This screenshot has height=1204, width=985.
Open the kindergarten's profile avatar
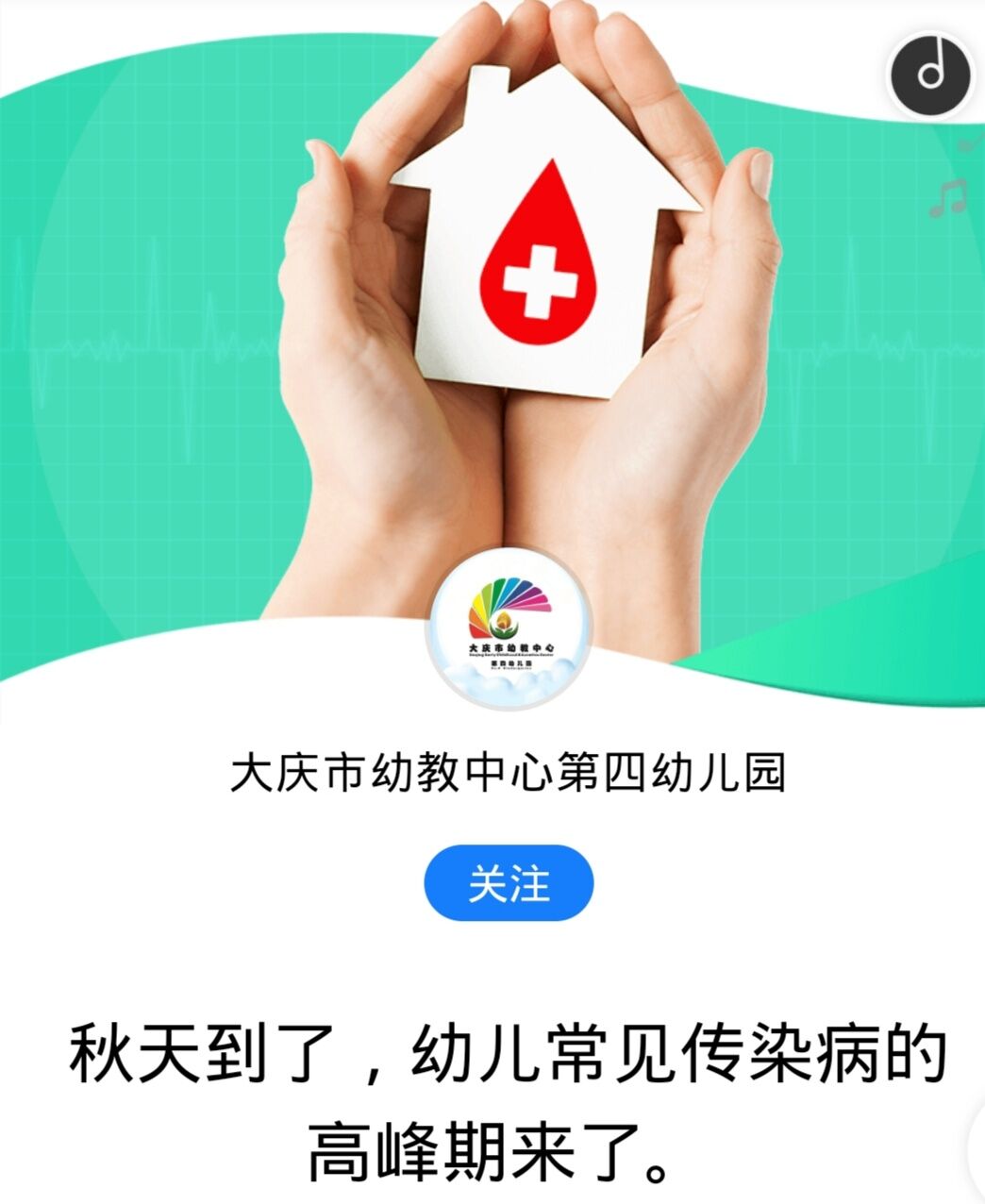click(509, 630)
